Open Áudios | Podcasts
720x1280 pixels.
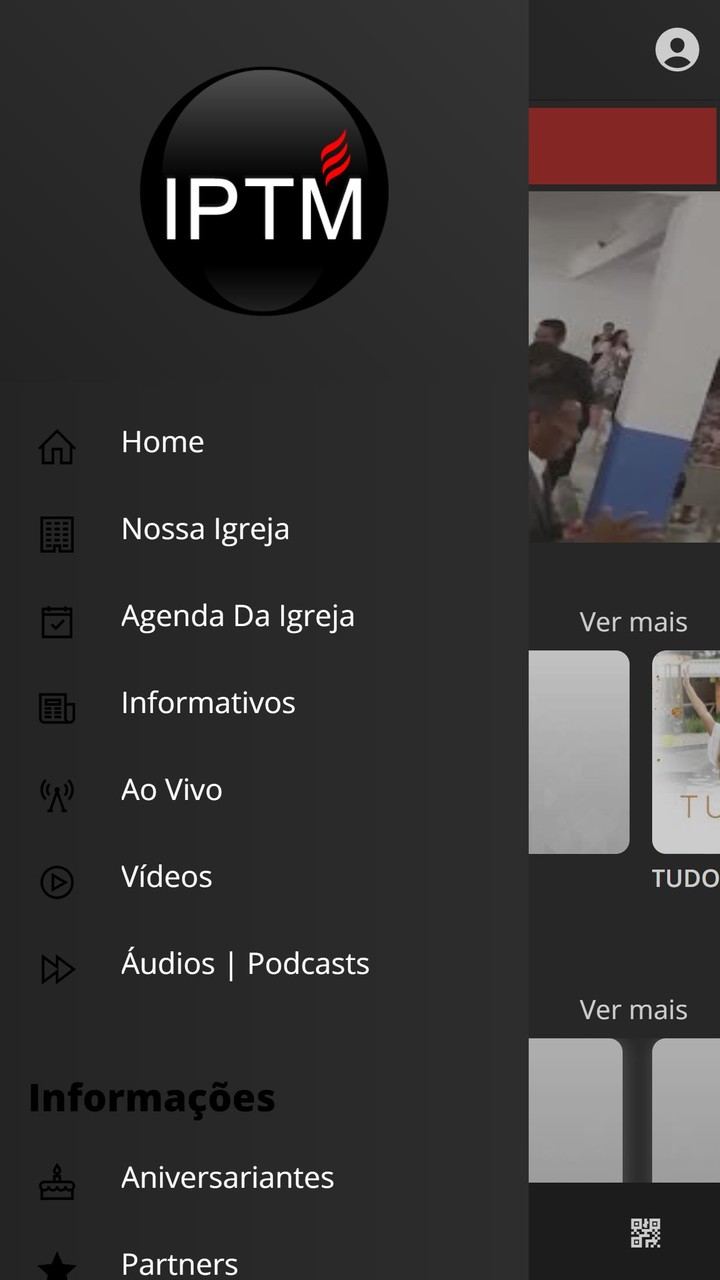[245, 964]
